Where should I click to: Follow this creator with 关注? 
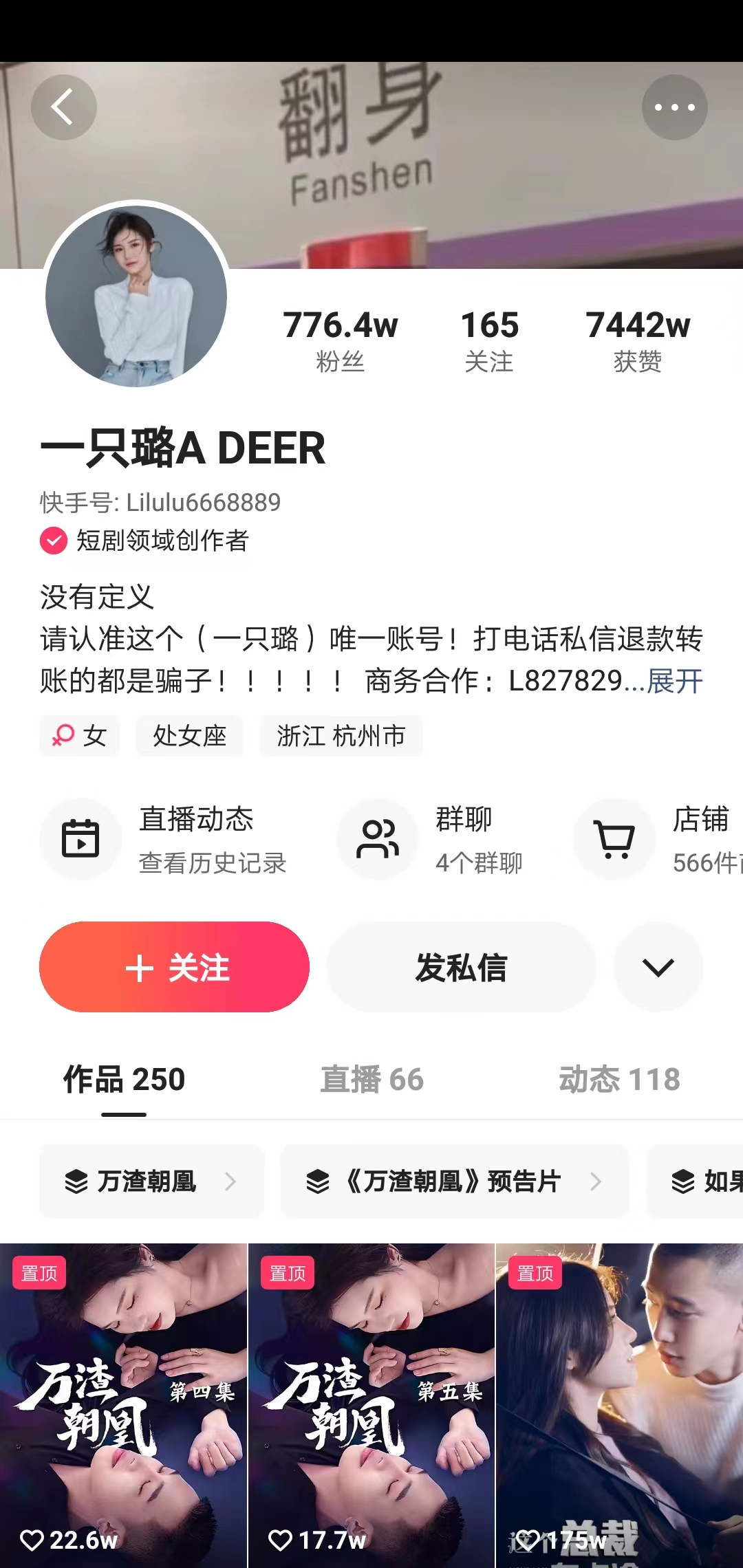(x=174, y=967)
